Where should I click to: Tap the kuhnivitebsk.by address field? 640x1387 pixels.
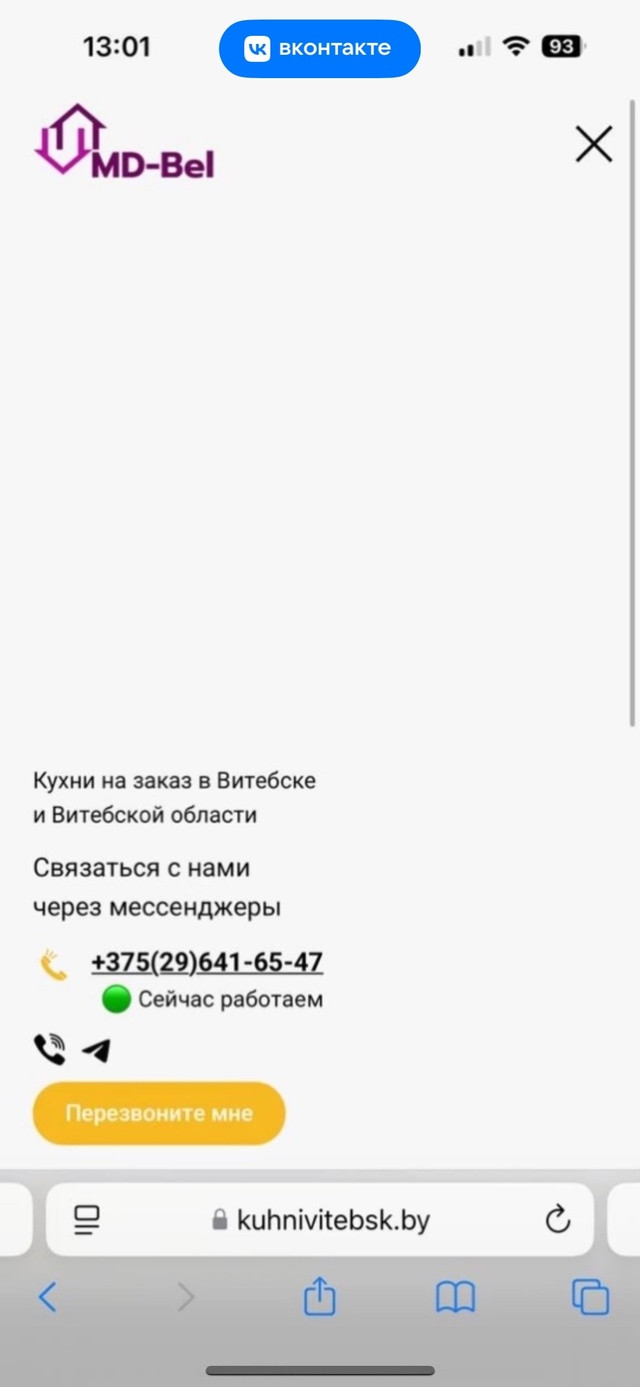[x=320, y=1220]
